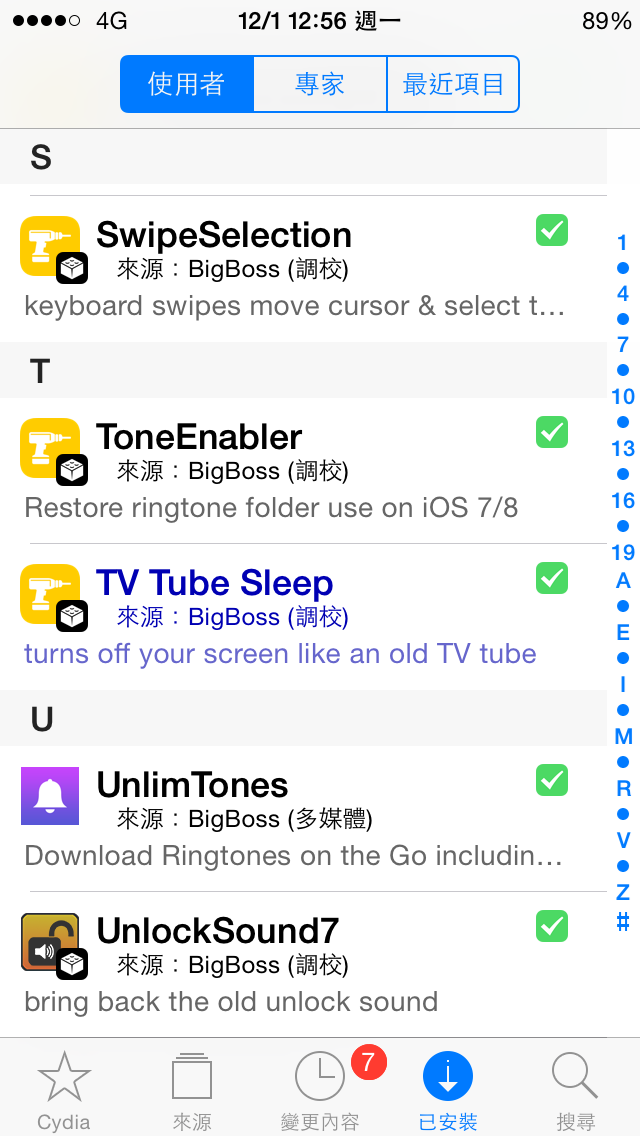Open the SwipeSelection package
The image size is (640, 1136).
303,269
